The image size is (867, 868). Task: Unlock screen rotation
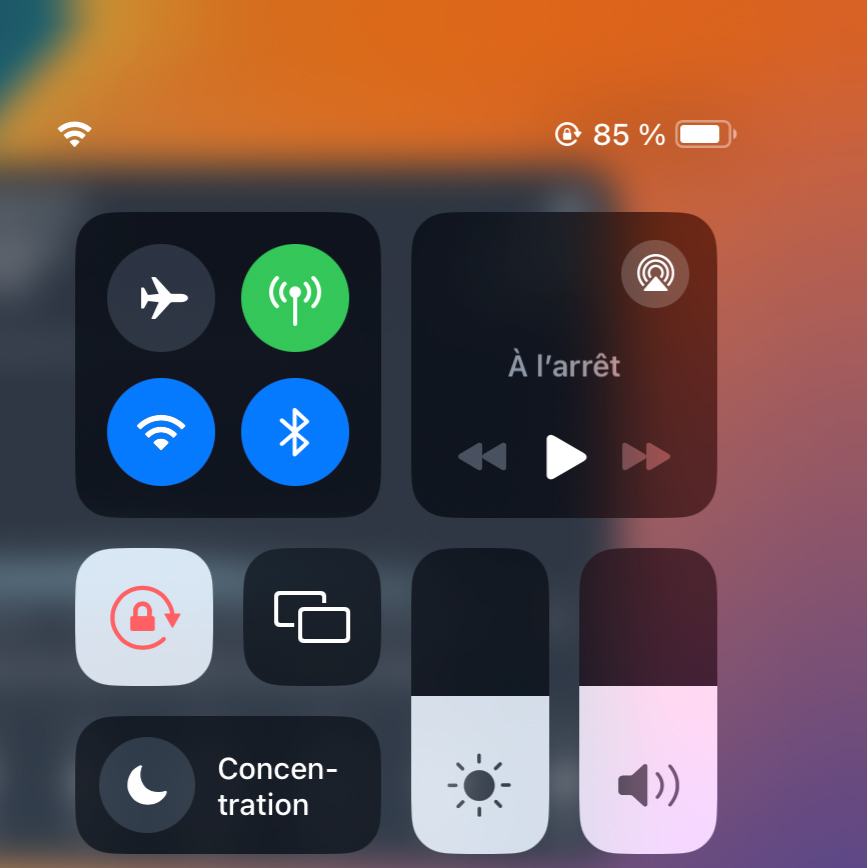[144, 617]
